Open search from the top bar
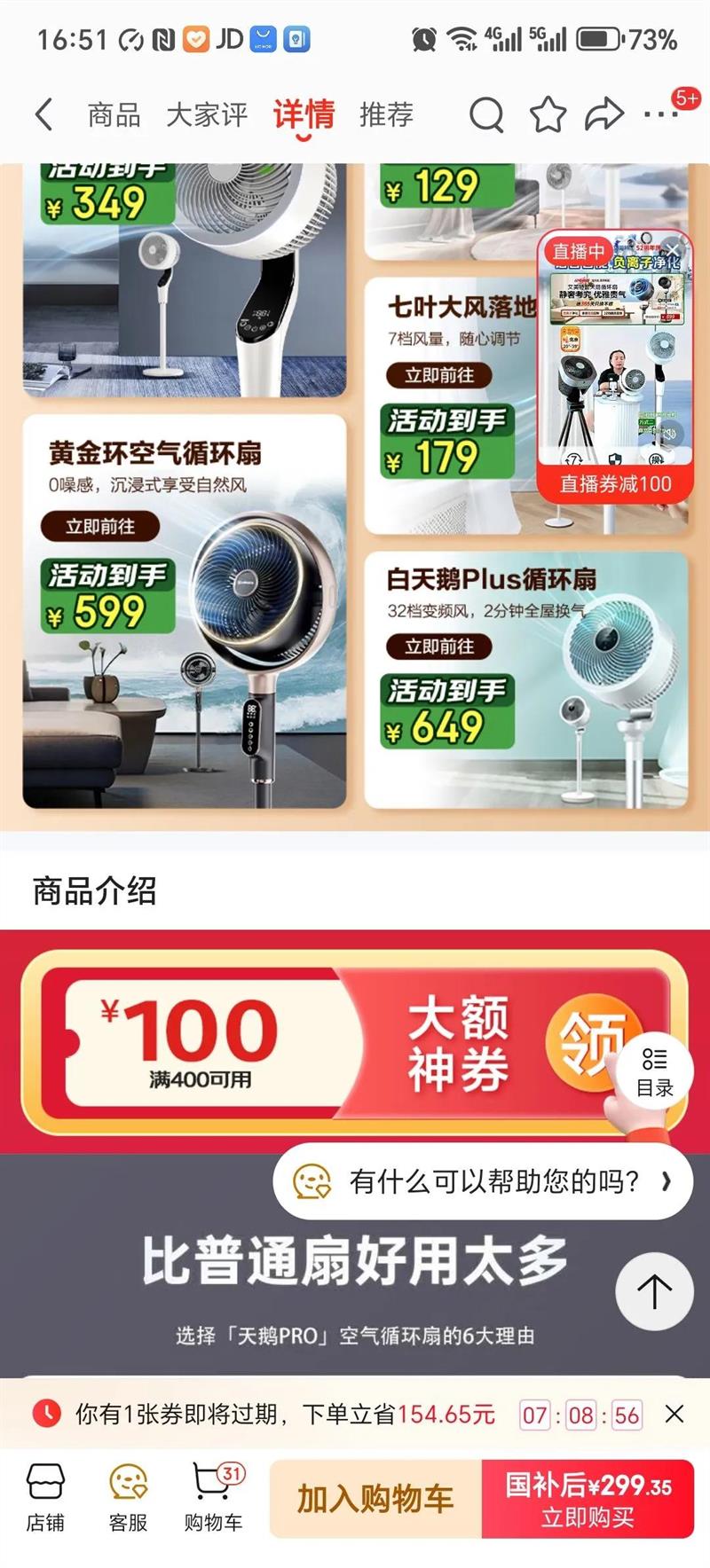The width and height of the screenshot is (710, 1568). [486, 114]
